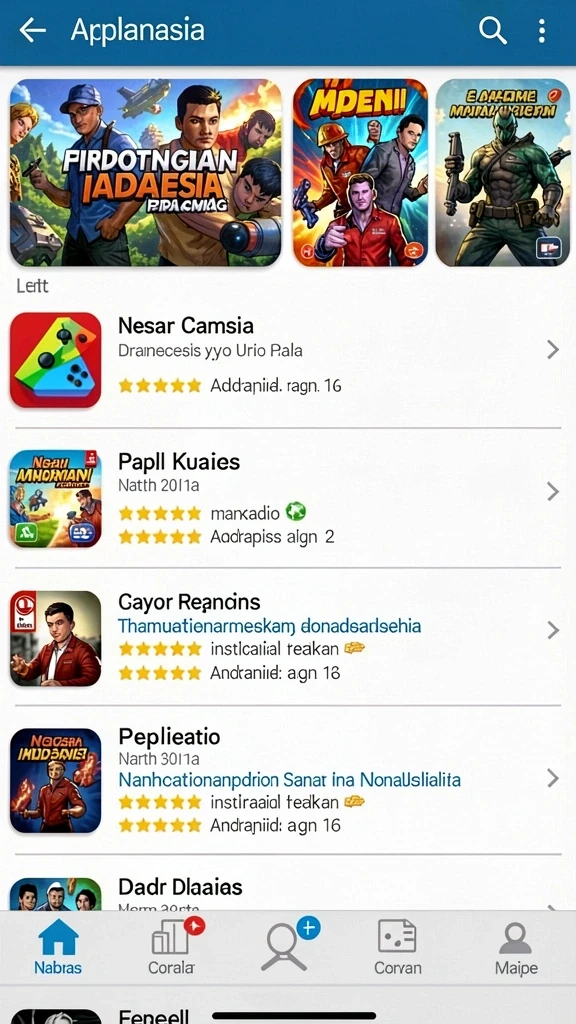Follow the Thamuatienarmeskam link under Gayor Reancins
This screenshot has width=576, height=1024.
click(269, 626)
